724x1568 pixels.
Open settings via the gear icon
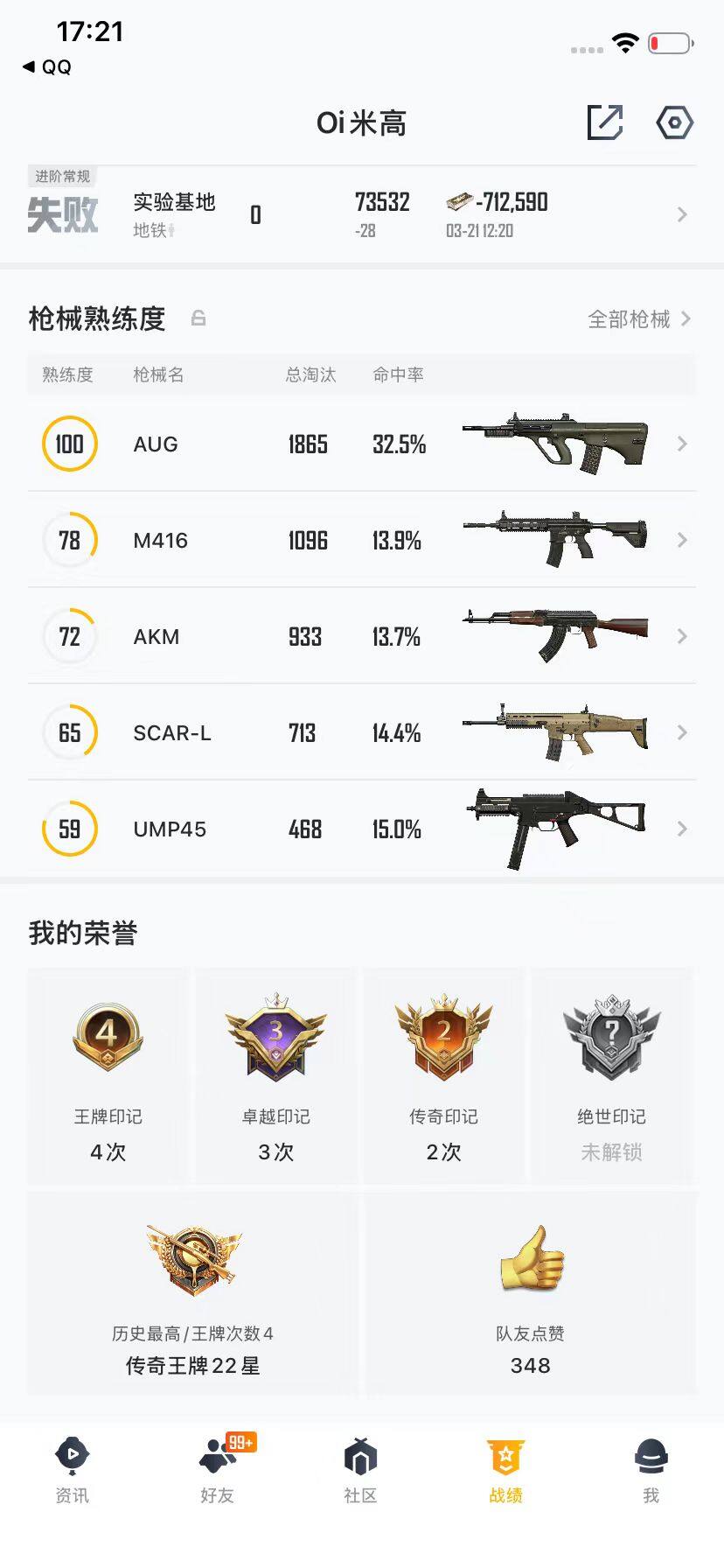pyautogui.click(x=673, y=122)
